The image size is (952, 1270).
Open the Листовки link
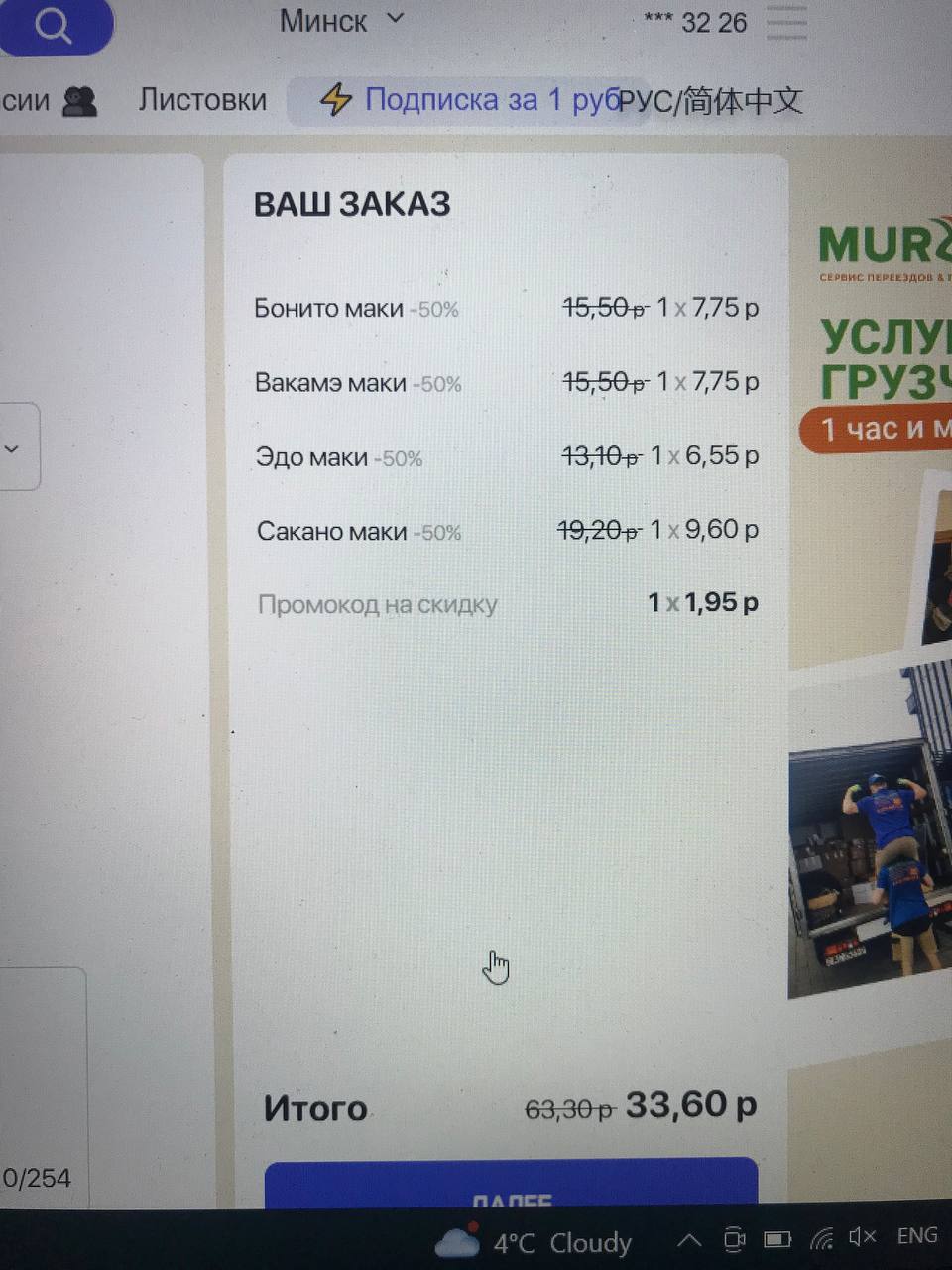point(202,100)
